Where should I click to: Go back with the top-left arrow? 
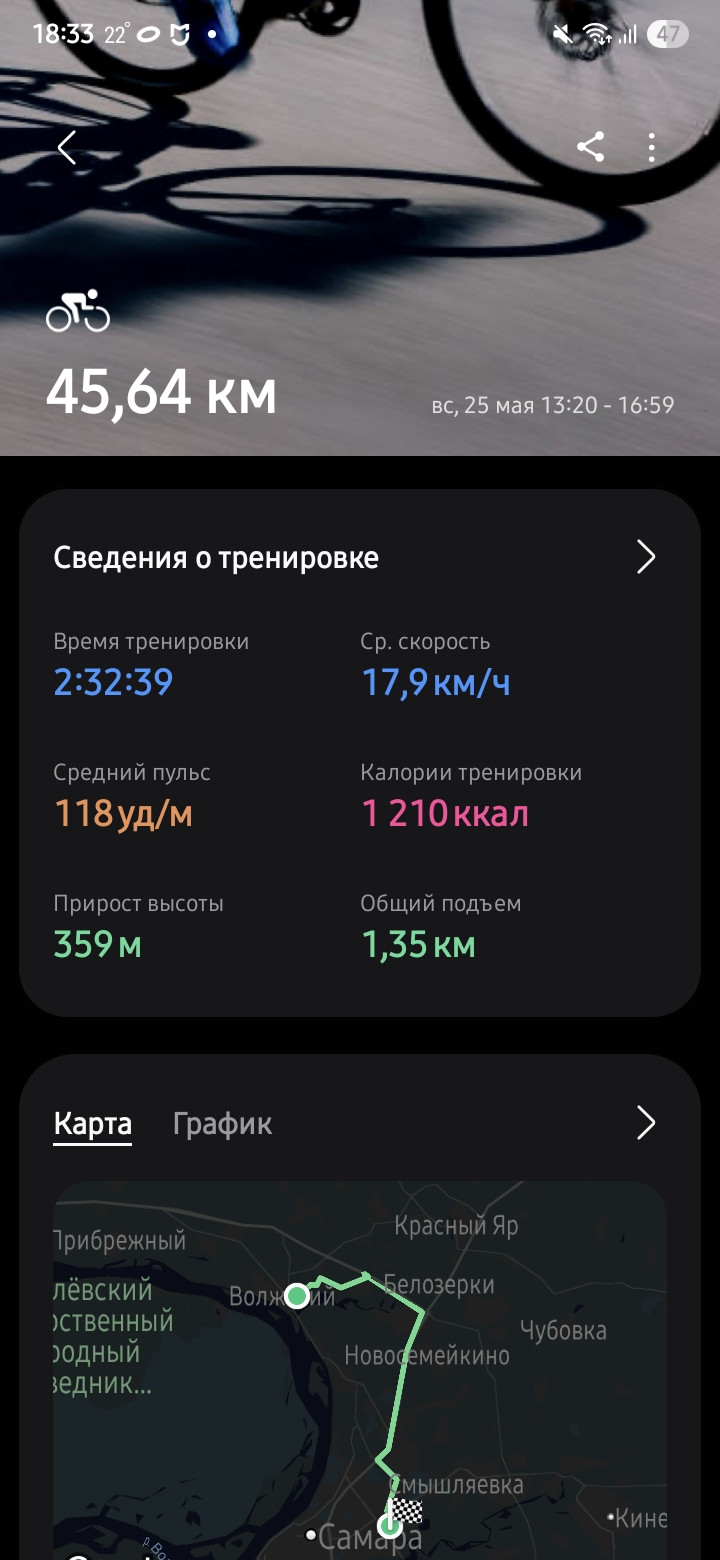[x=67, y=149]
